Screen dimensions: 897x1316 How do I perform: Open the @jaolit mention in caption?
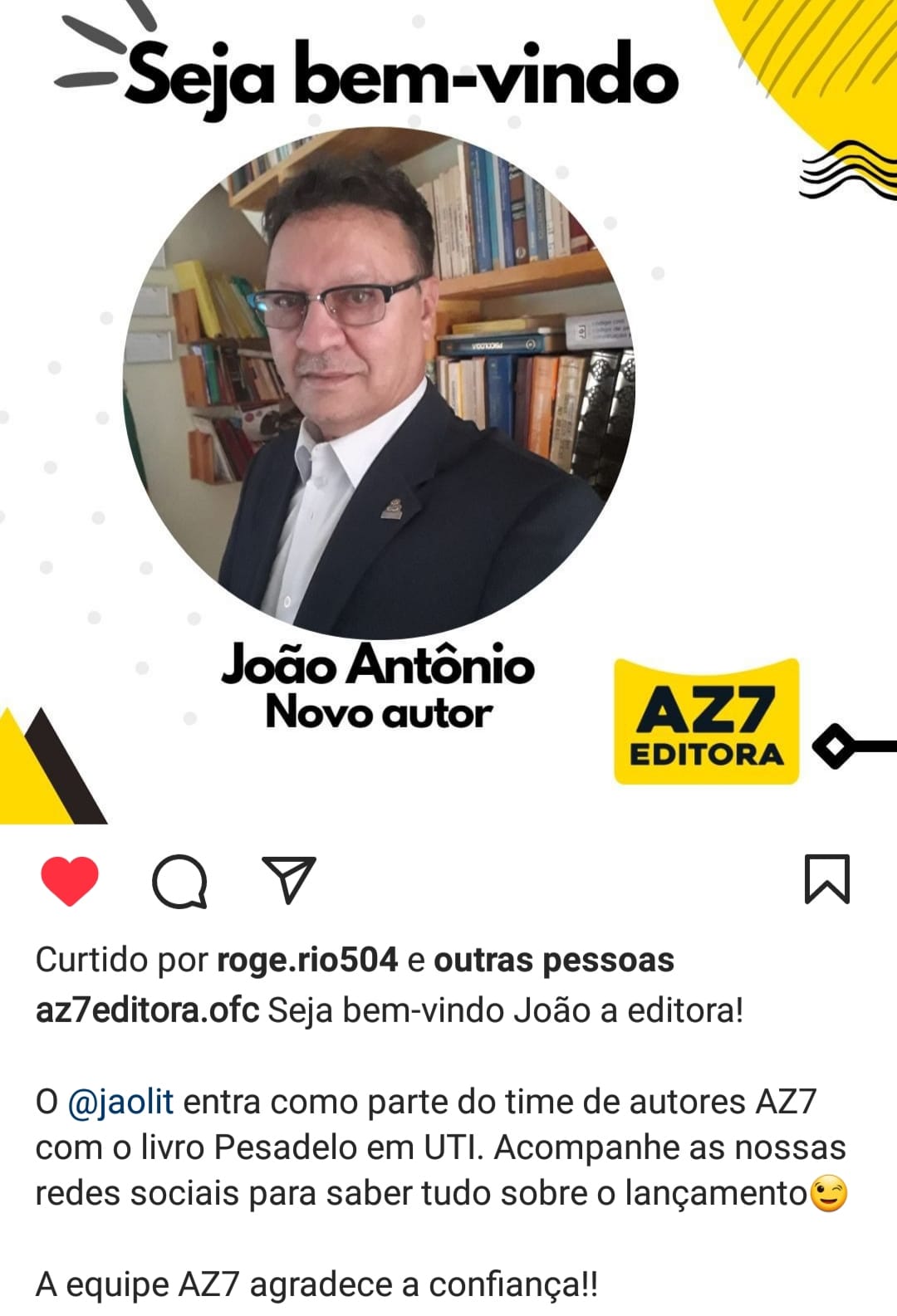coord(120,1103)
